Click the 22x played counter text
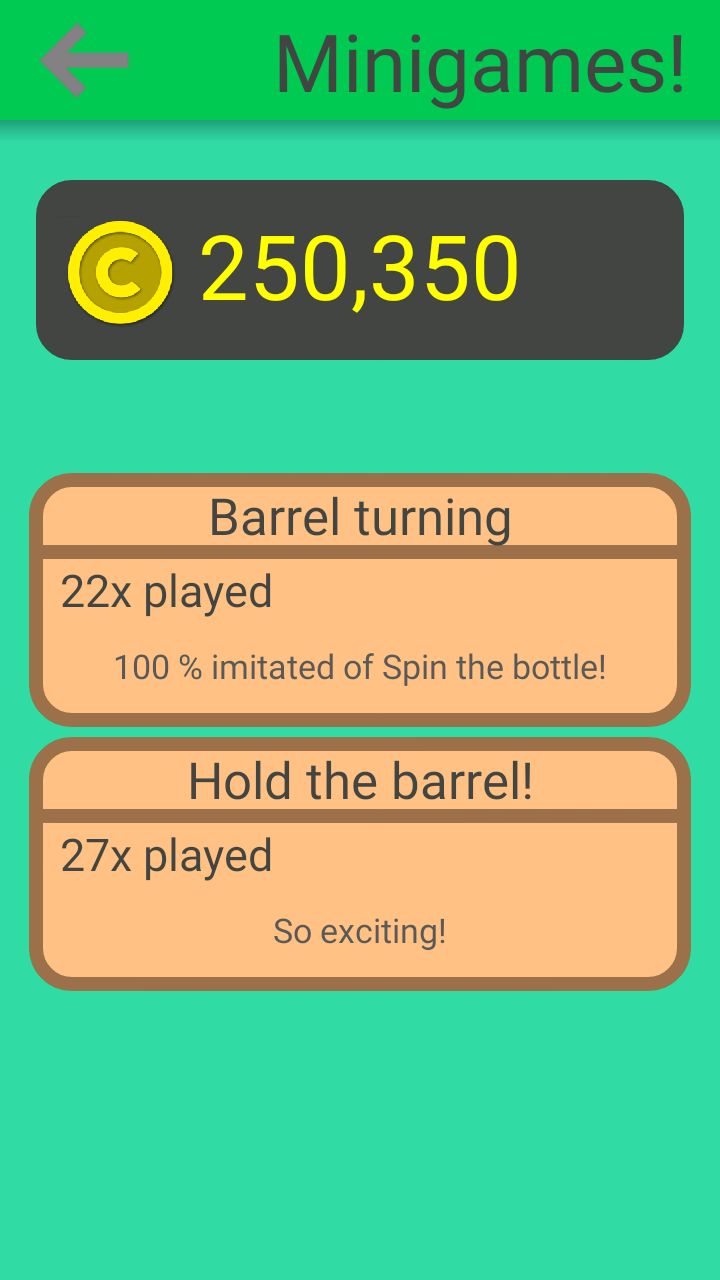The width and height of the screenshot is (720, 1280). point(165,591)
